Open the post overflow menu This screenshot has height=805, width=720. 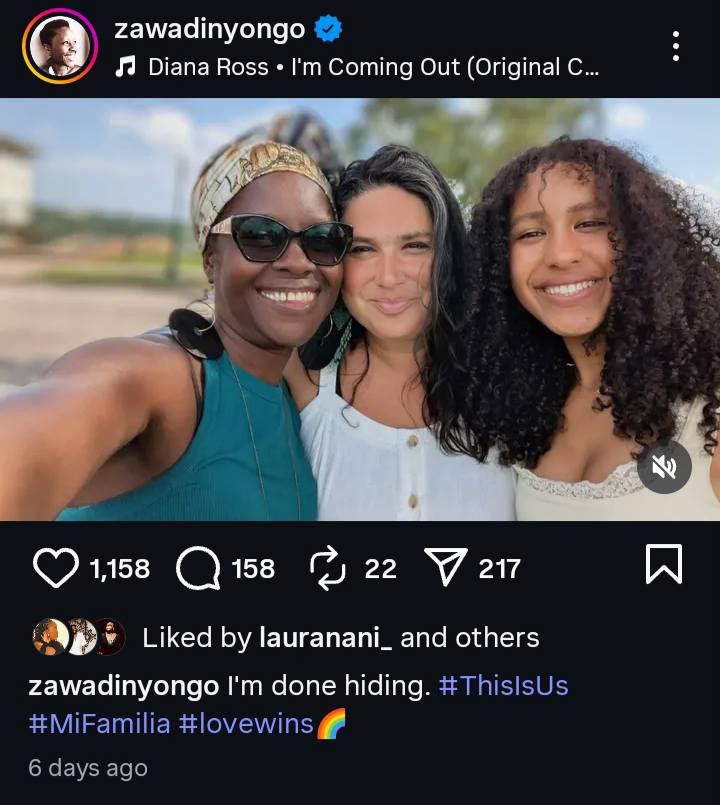click(x=676, y=46)
